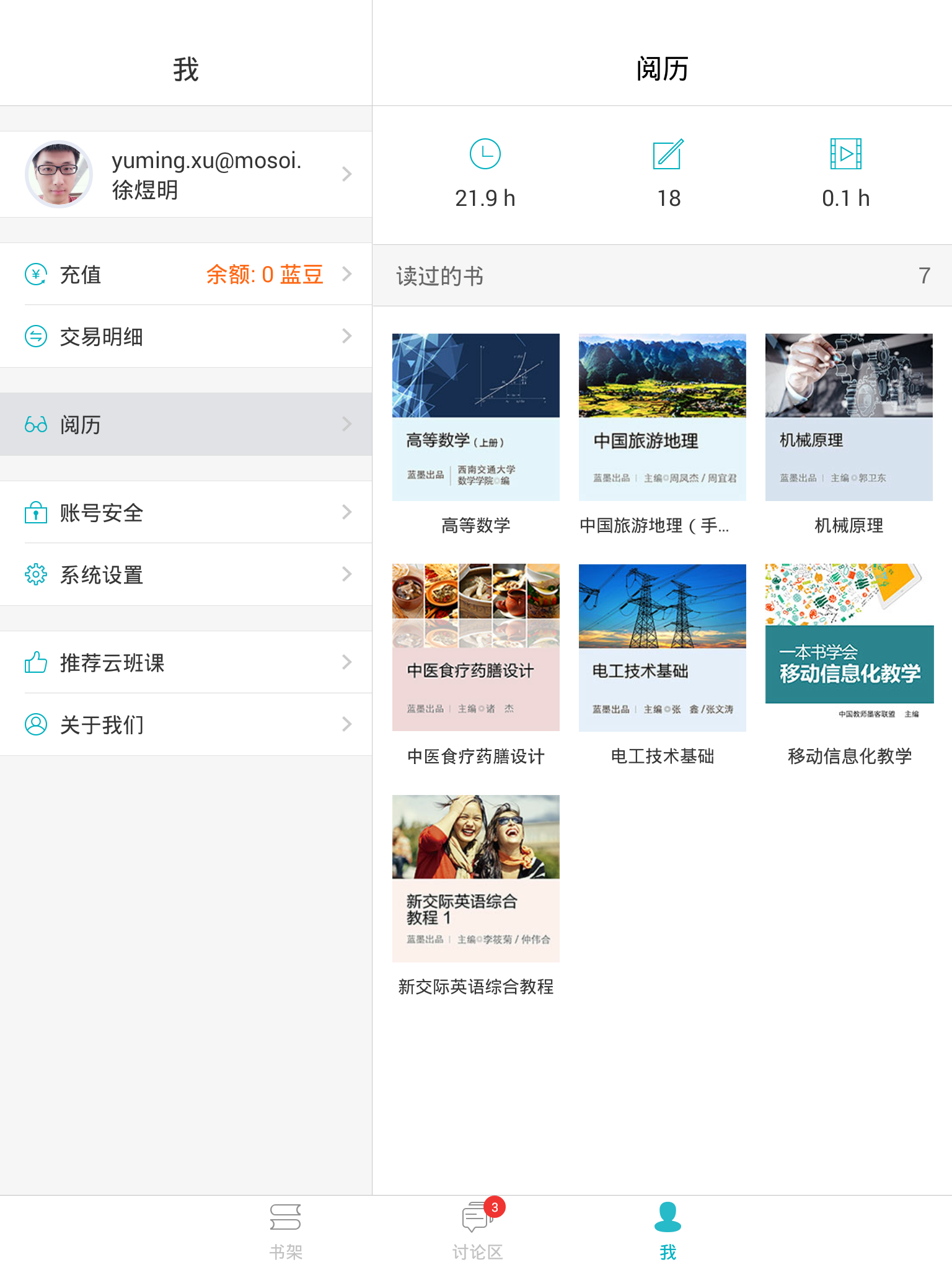952x1270 pixels.
Task: Switch to the 我 tab
Action: pos(668,1232)
